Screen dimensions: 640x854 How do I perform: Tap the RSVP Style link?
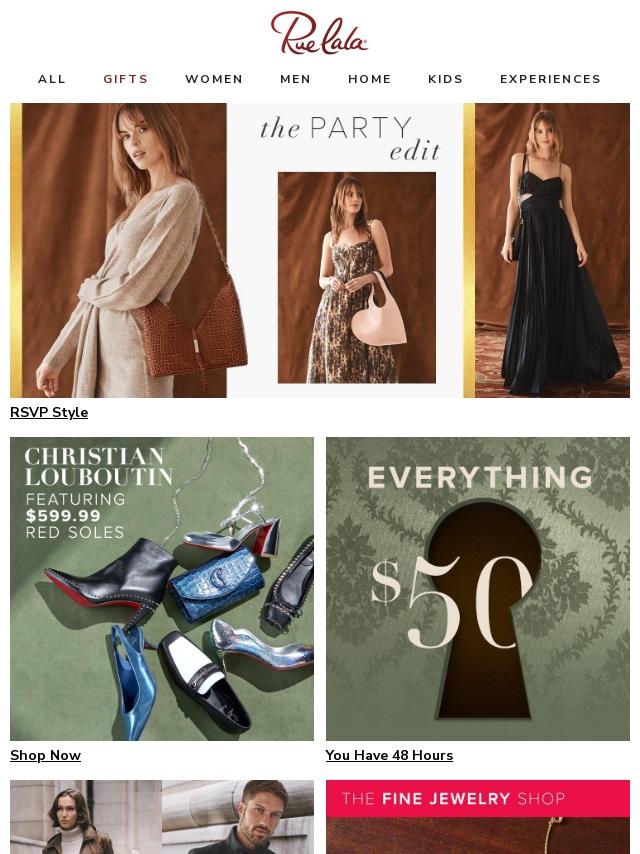pos(49,412)
